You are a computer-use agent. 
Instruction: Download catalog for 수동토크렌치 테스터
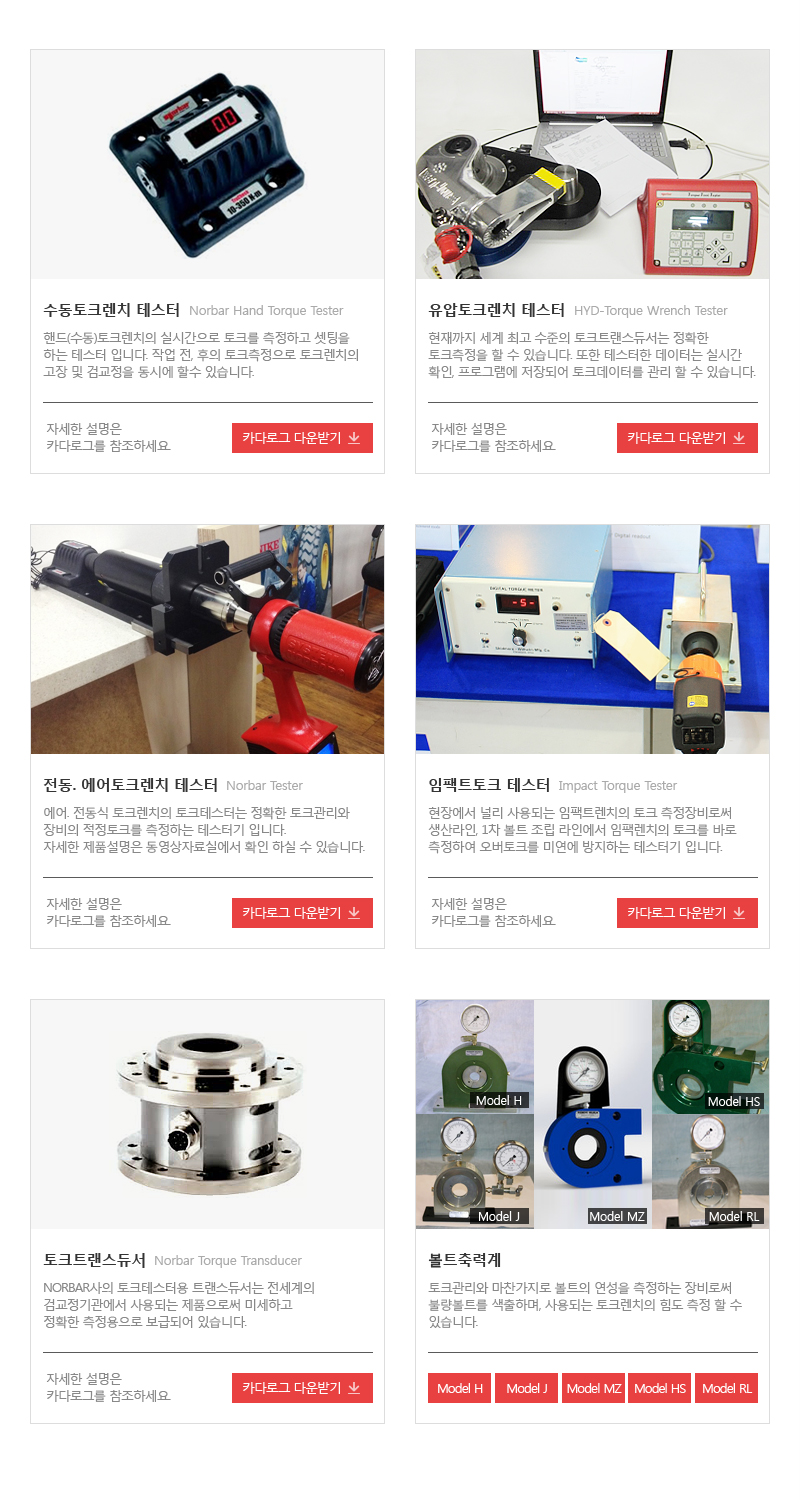coord(302,438)
